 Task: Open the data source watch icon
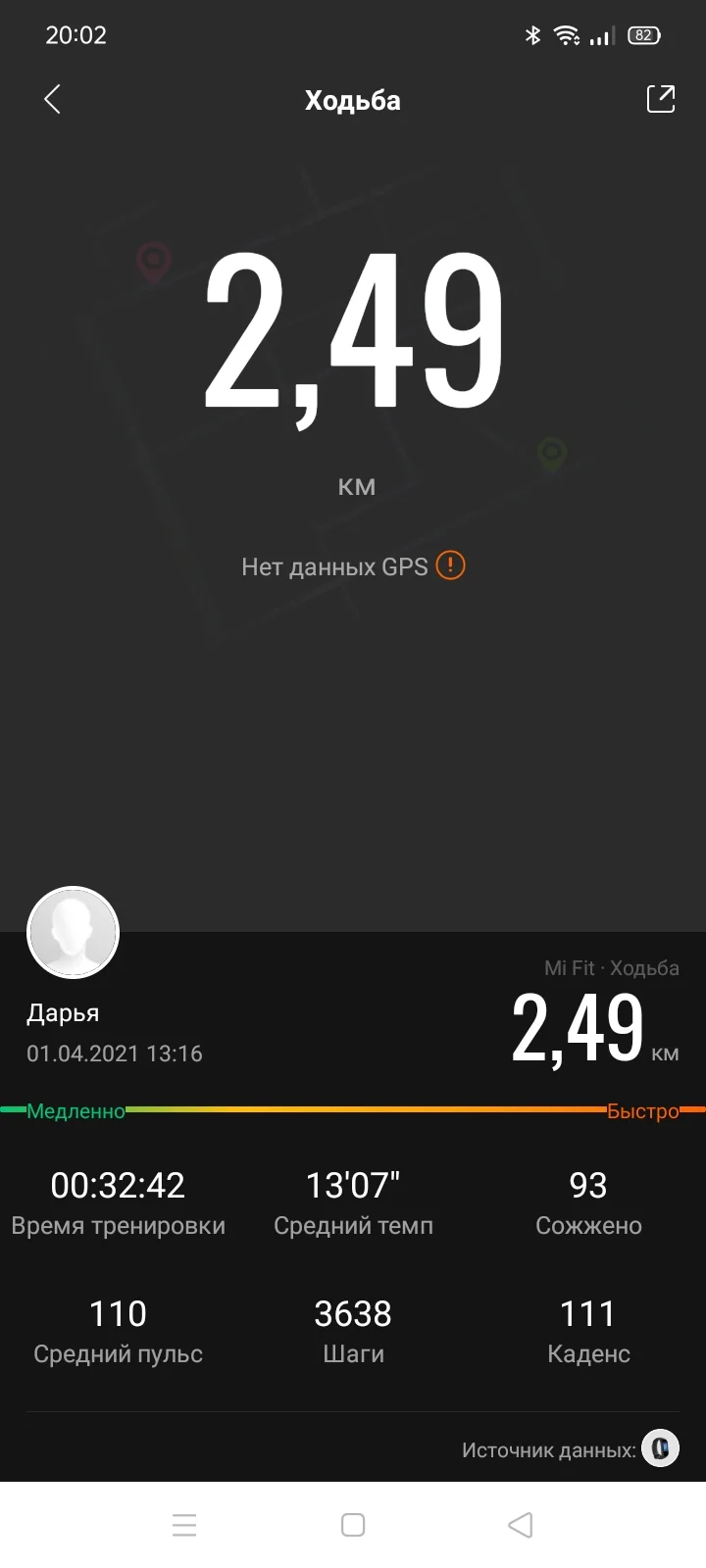click(660, 1447)
